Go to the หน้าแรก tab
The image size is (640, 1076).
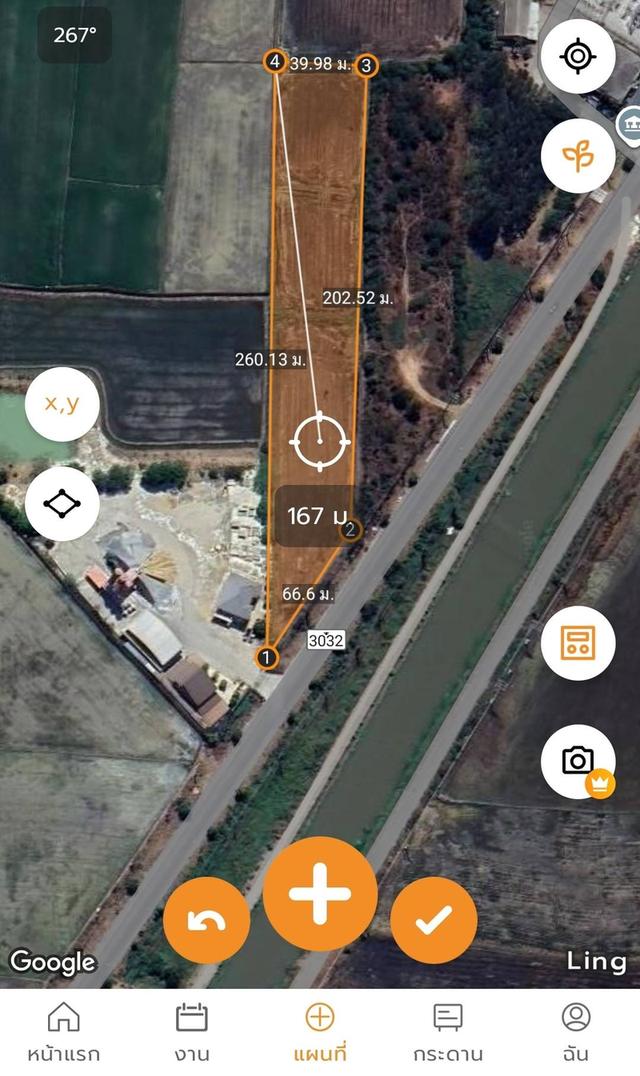click(x=63, y=1032)
